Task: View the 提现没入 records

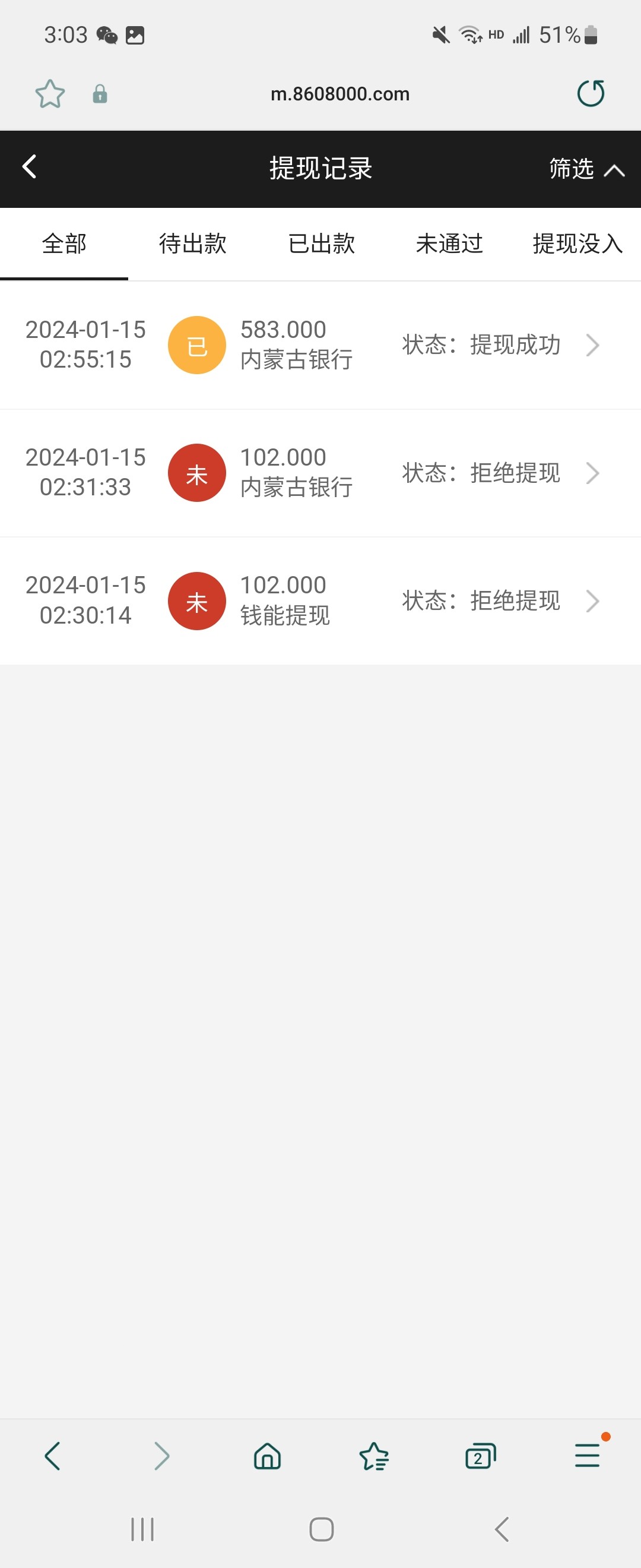Action: point(576,244)
